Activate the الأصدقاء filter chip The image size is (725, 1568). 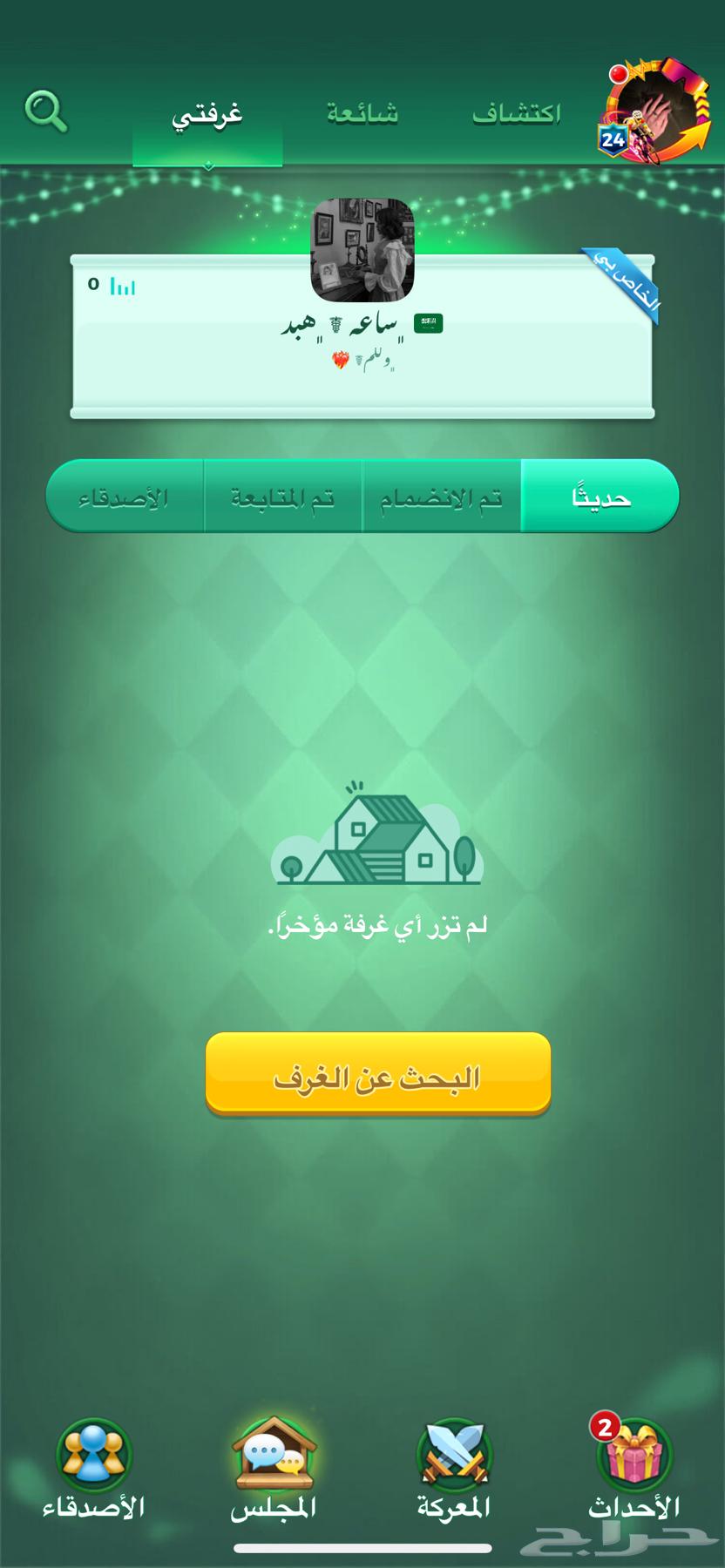(125, 497)
